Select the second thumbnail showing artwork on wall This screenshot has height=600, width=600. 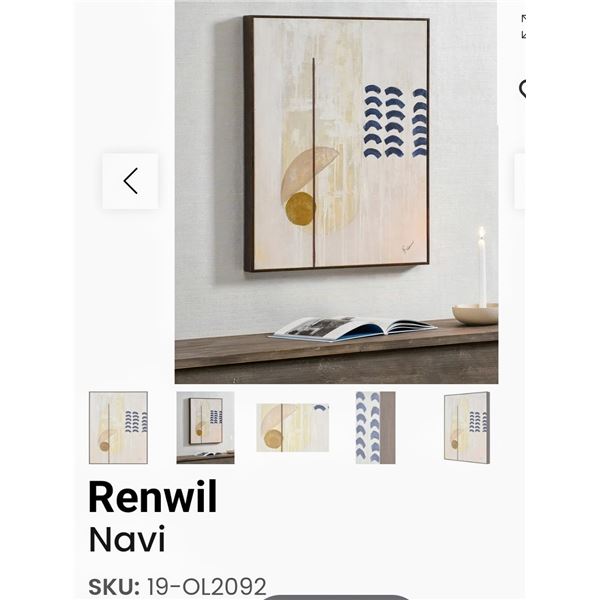click(x=205, y=427)
